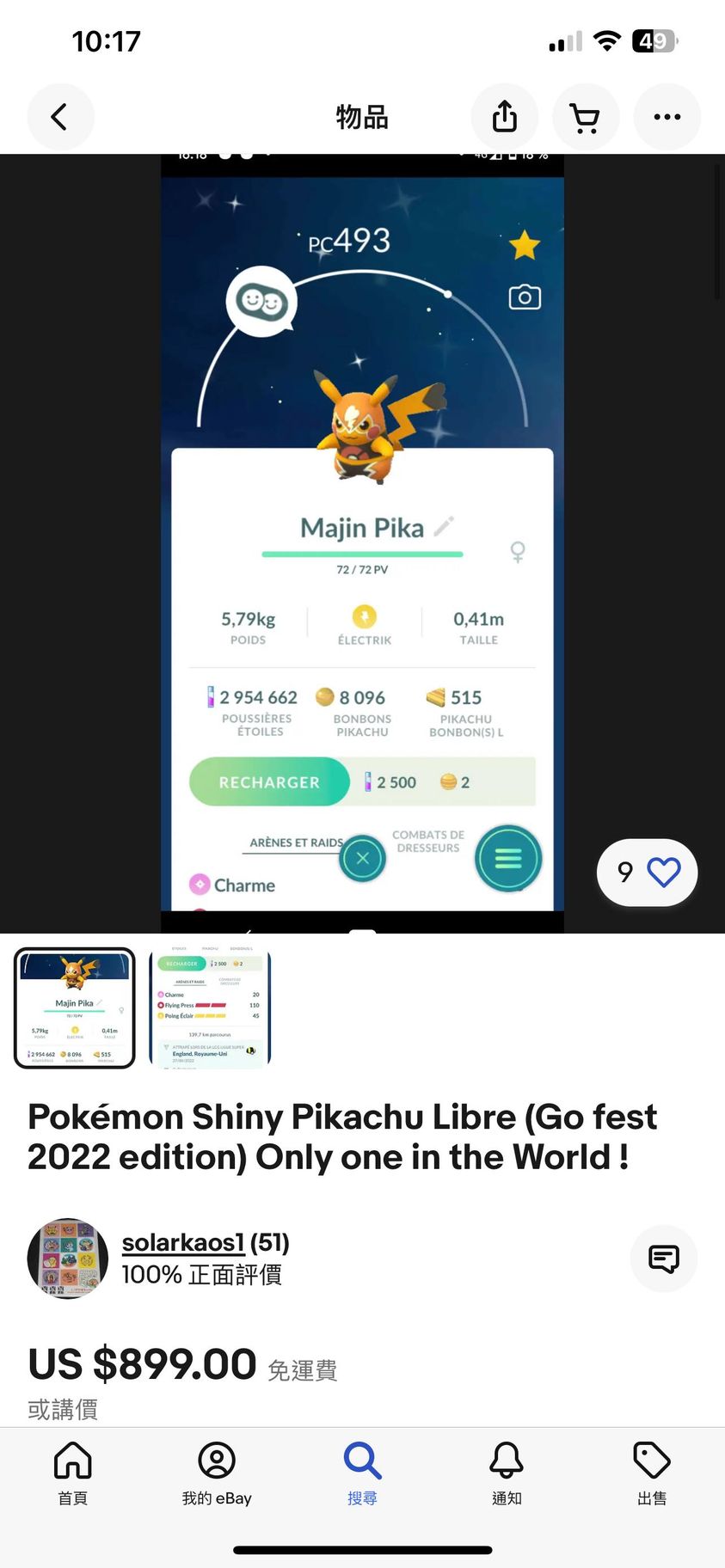Open the shopping cart
This screenshot has height=1568, width=725.
coord(586,117)
